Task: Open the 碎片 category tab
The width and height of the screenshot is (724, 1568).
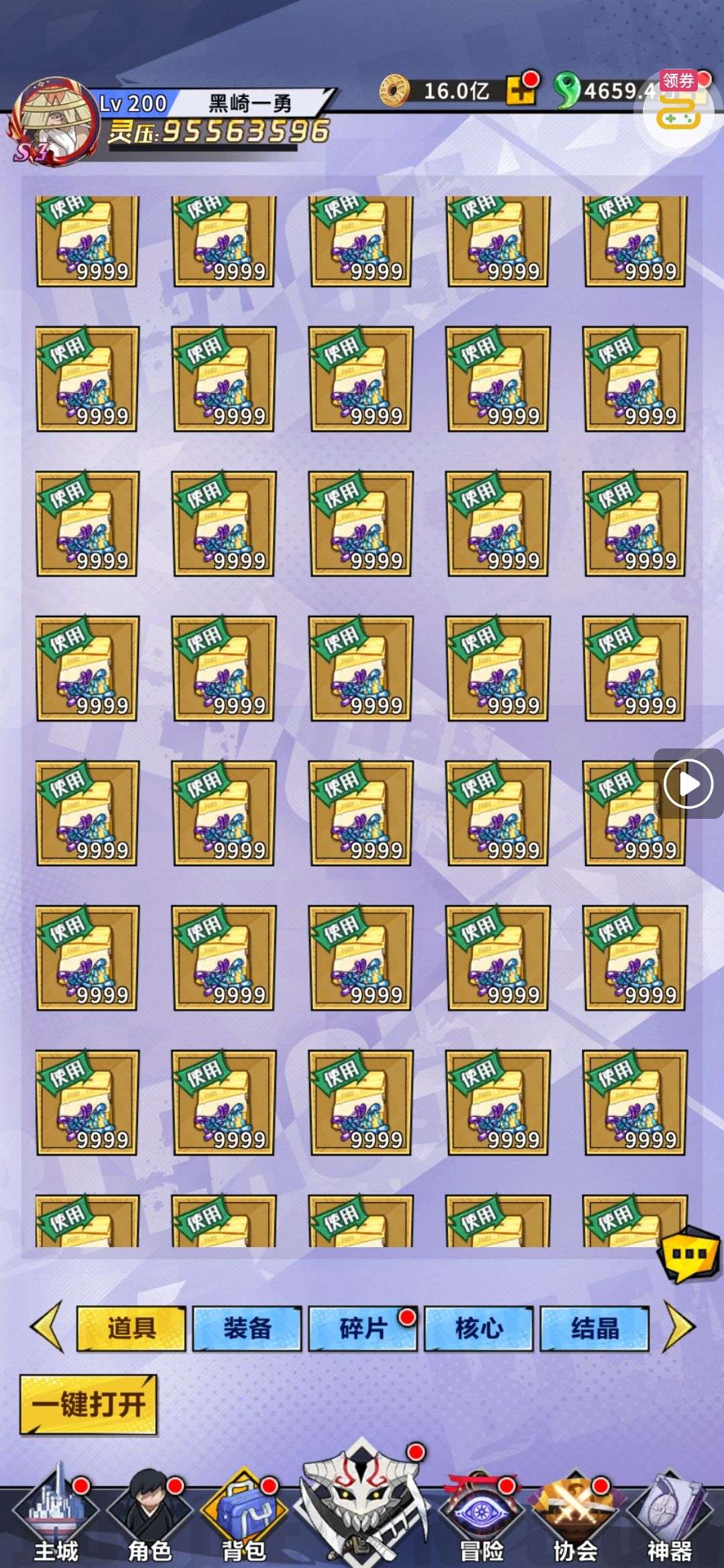Action: coord(363,1327)
